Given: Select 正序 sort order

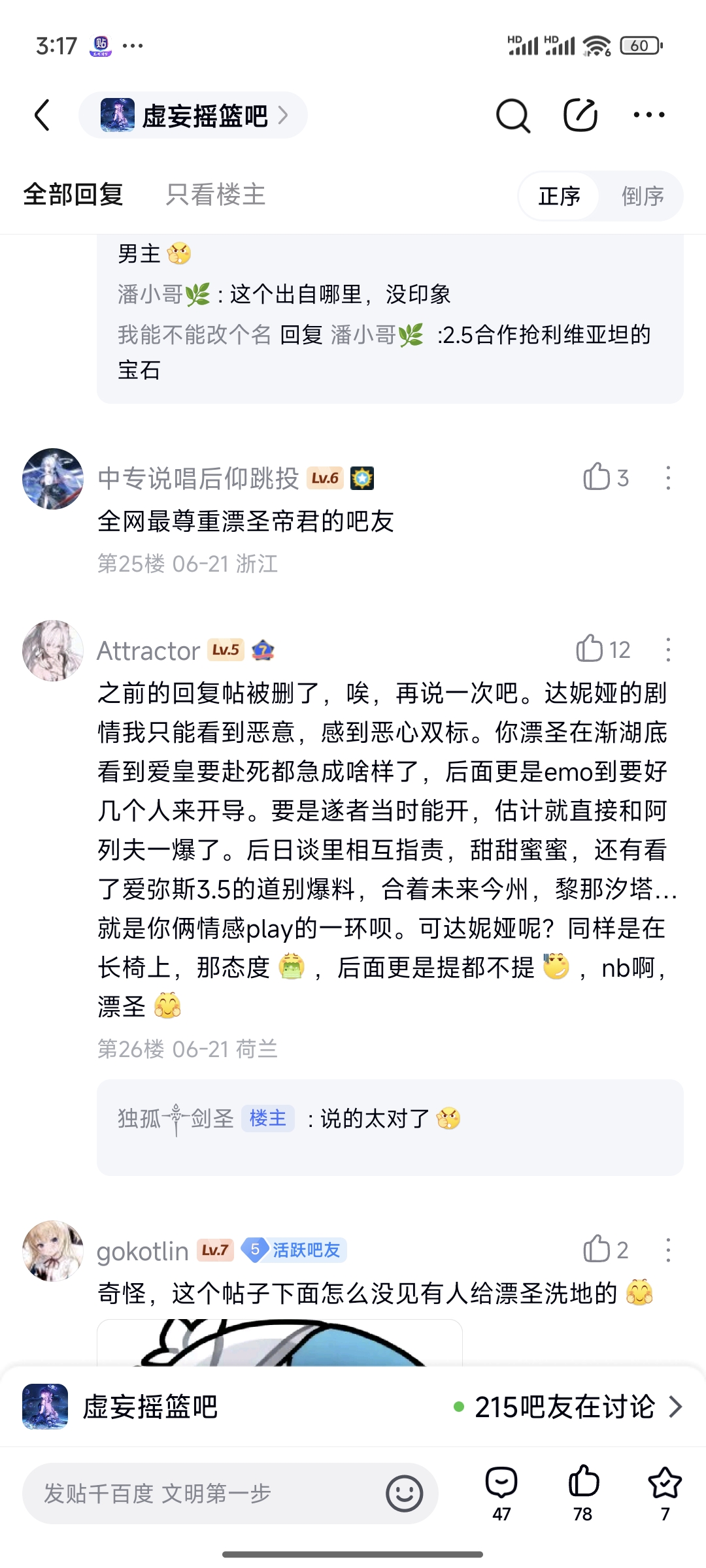Looking at the screenshot, I should coord(560,196).
